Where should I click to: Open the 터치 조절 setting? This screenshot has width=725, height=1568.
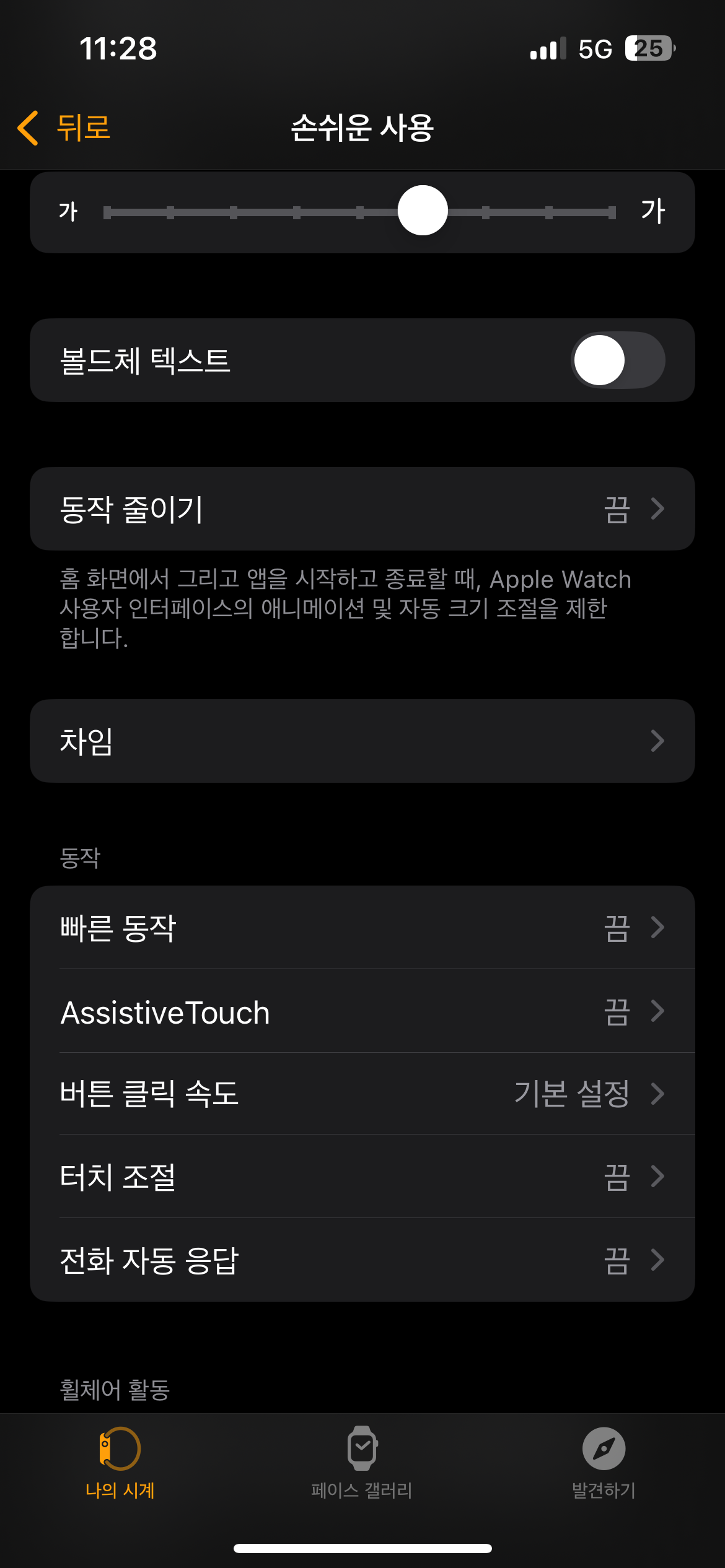coord(362,1177)
